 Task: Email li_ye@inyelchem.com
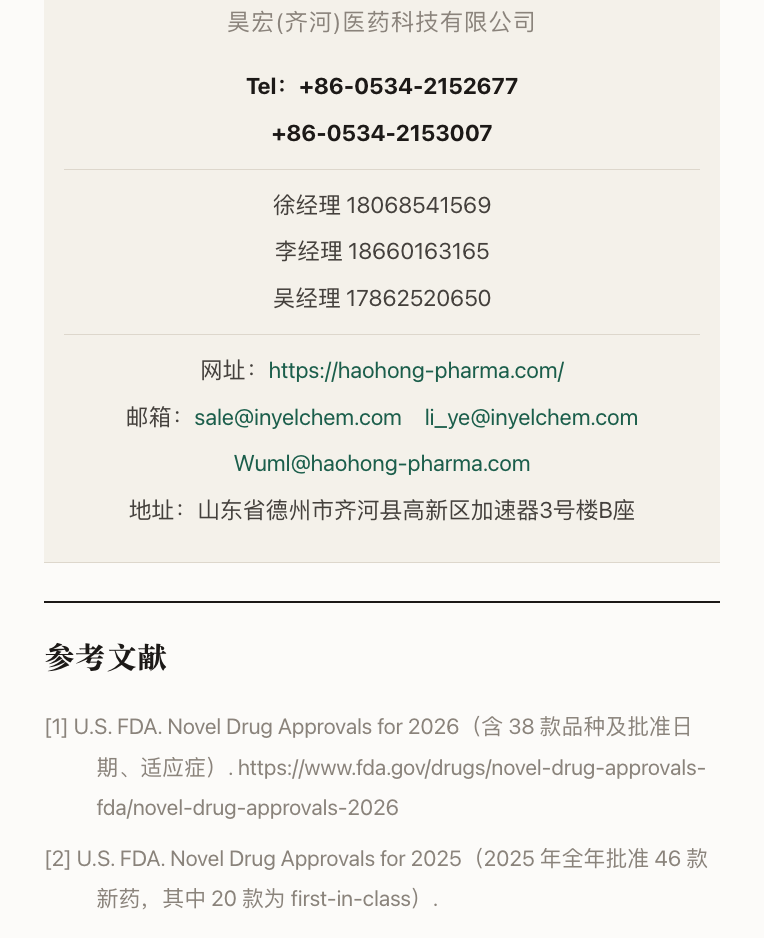click(531, 418)
